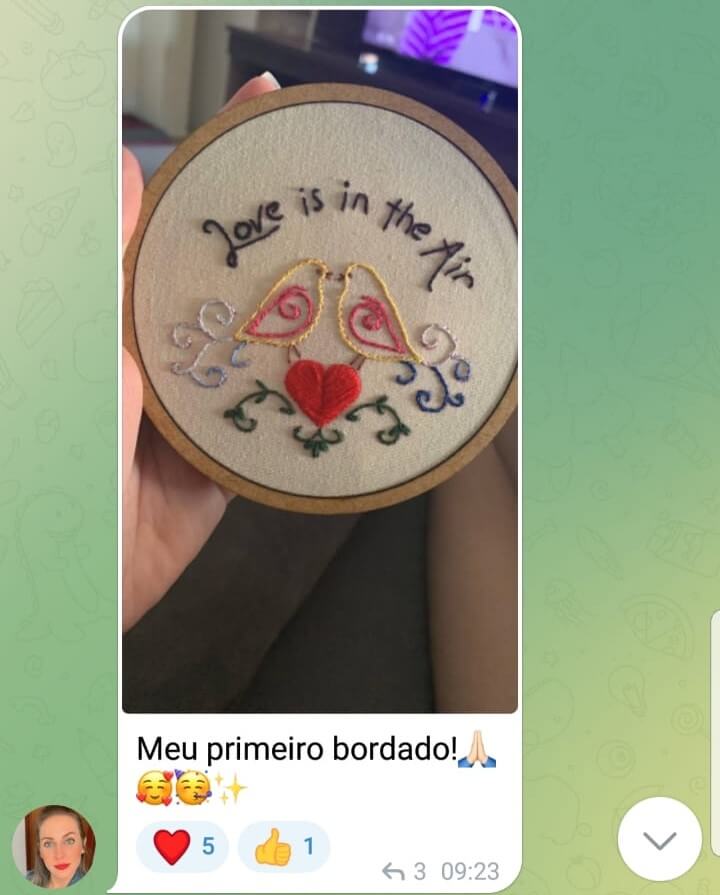
Task: Add a red heart reaction
Action: click(182, 847)
